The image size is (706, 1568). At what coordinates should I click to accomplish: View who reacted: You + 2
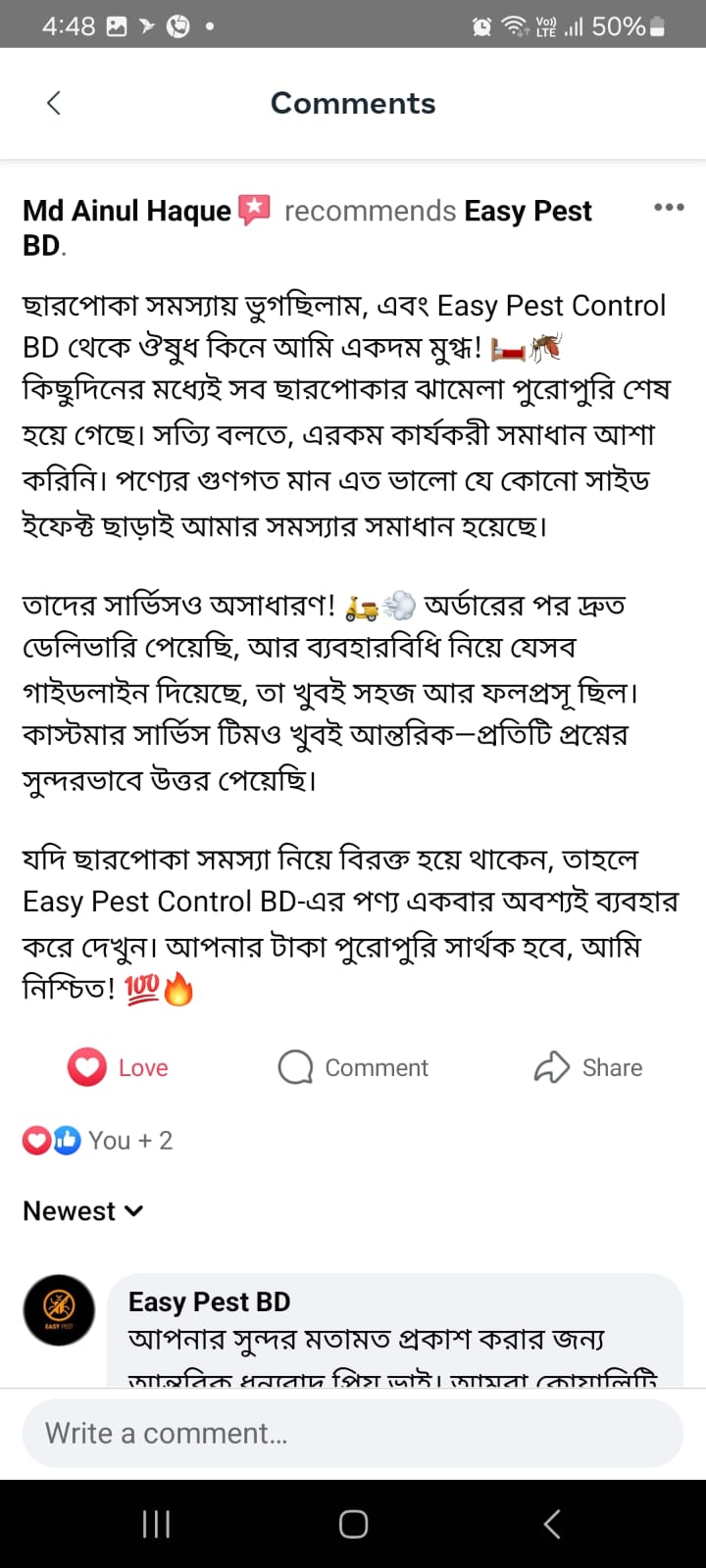tap(98, 1141)
